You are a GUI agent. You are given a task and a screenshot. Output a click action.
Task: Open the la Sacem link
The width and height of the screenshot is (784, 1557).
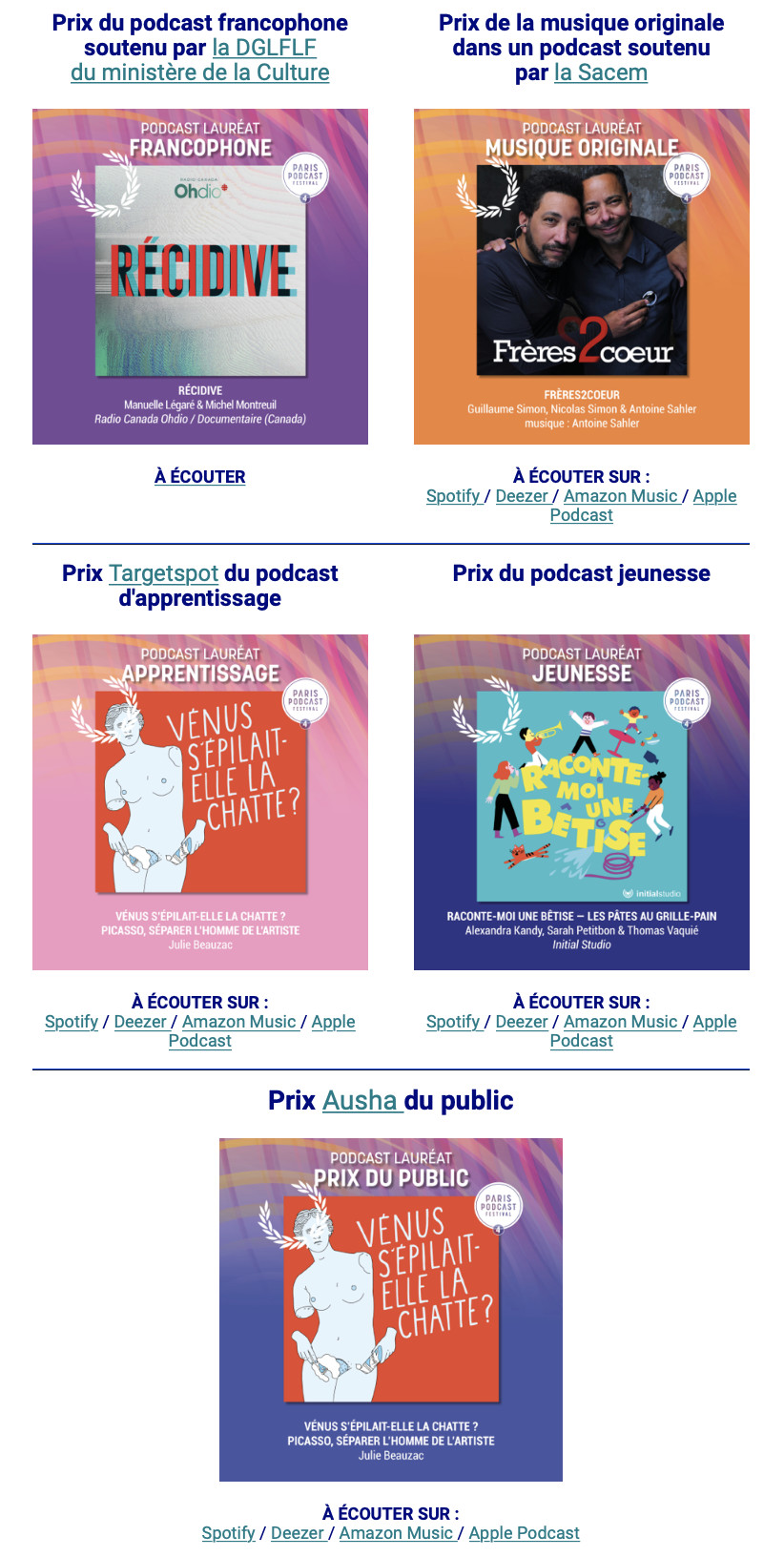pyautogui.click(x=600, y=73)
